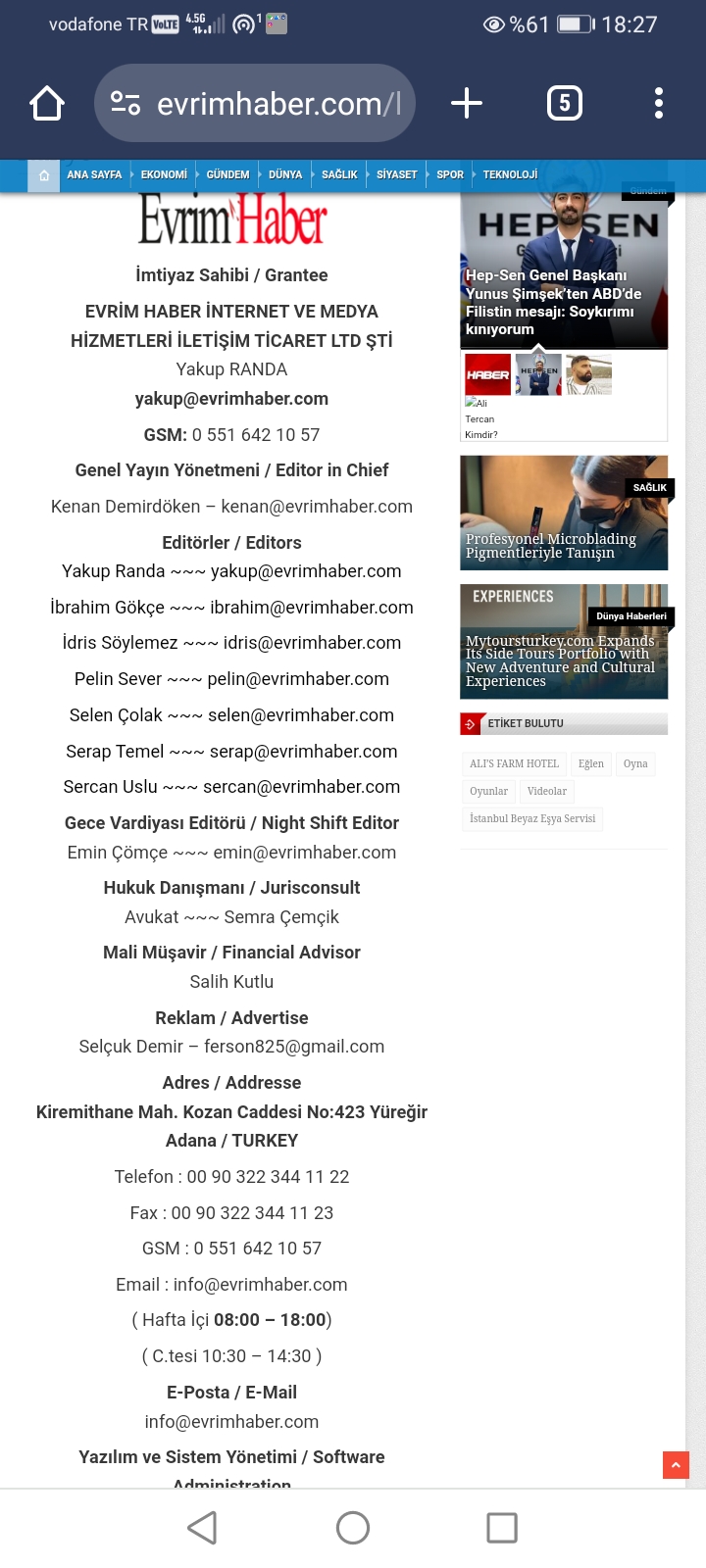Open the SAĞLIK section

click(x=339, y=174)
